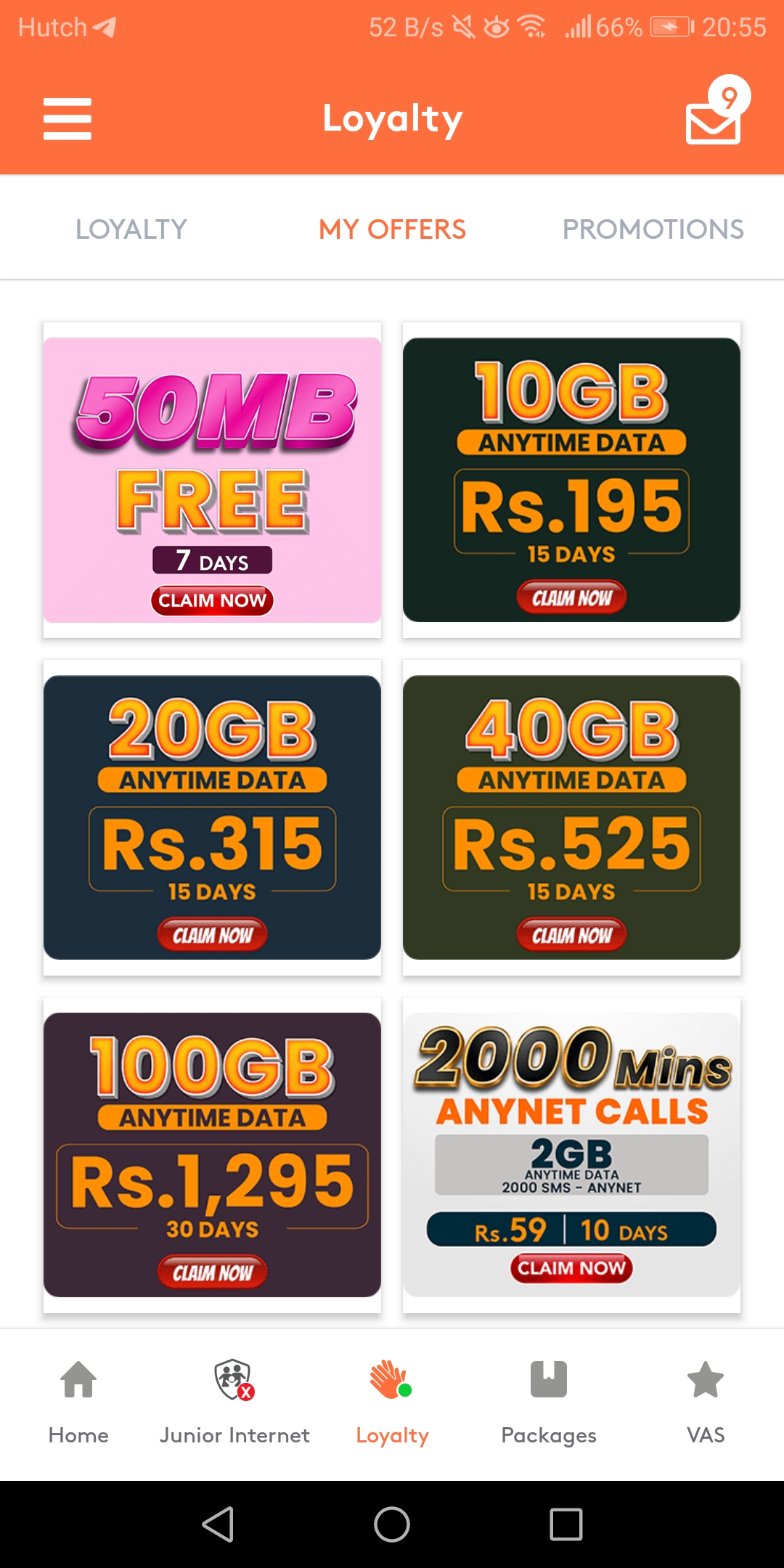The width and height of the screenshot is (784, 1568).
Task: Select the MY OFFERS tab
Action: pos(392,229)
